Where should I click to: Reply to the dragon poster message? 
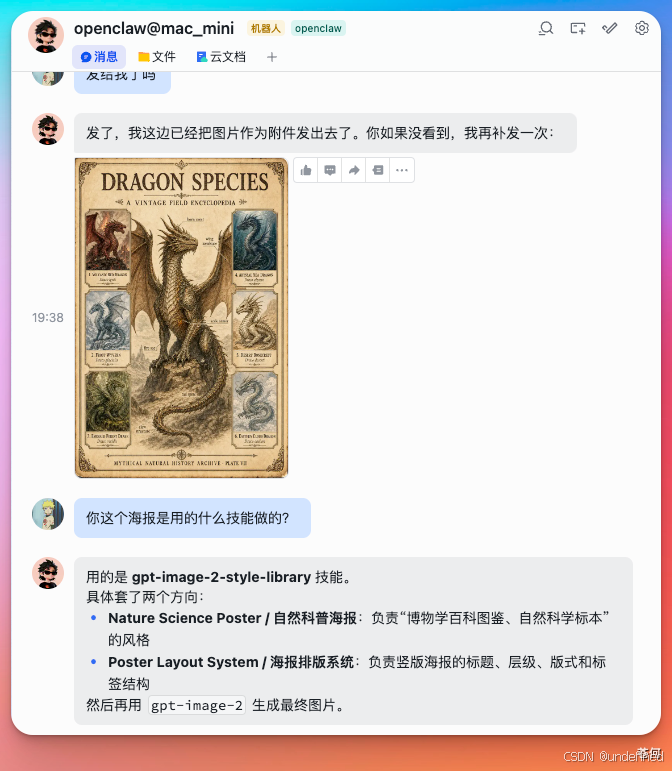(330, 170)
